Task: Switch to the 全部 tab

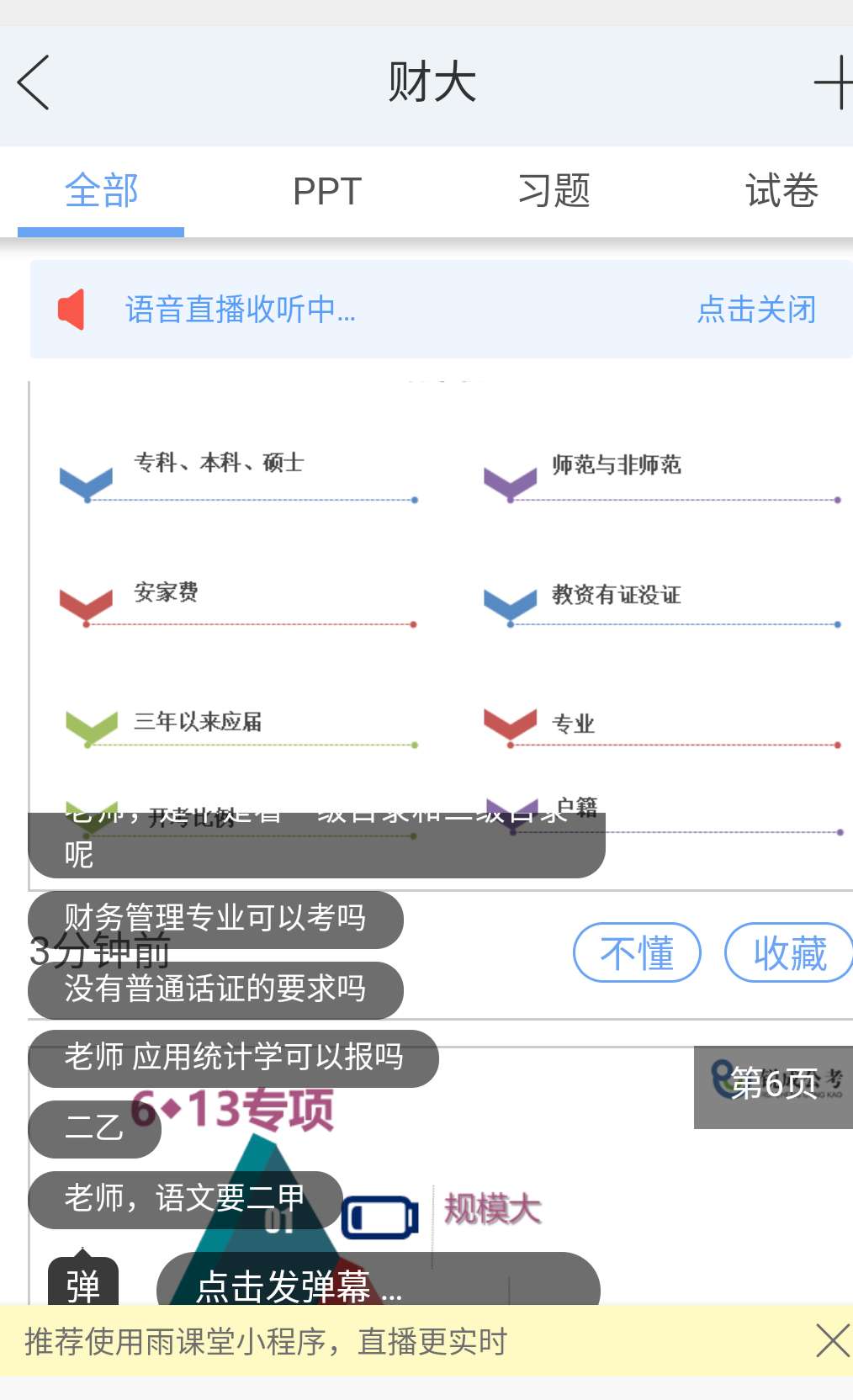Action: [101, 192]
